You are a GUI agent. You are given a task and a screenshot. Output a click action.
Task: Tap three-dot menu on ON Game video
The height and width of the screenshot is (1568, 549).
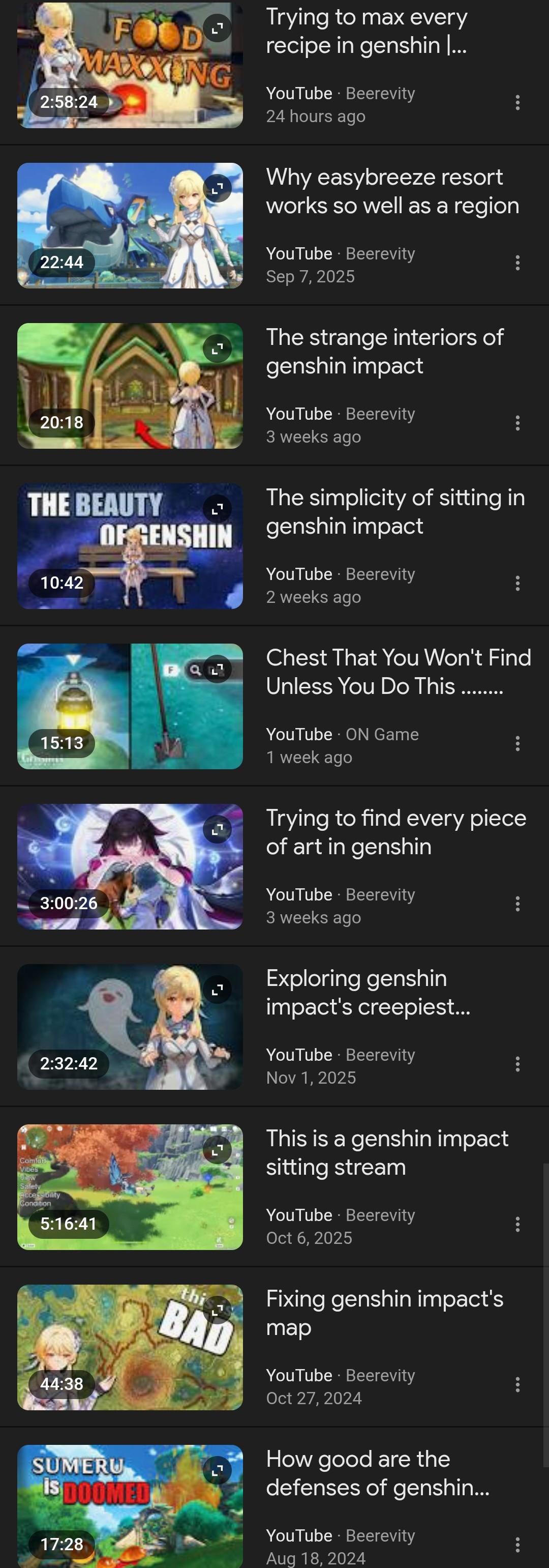point(517,743)
